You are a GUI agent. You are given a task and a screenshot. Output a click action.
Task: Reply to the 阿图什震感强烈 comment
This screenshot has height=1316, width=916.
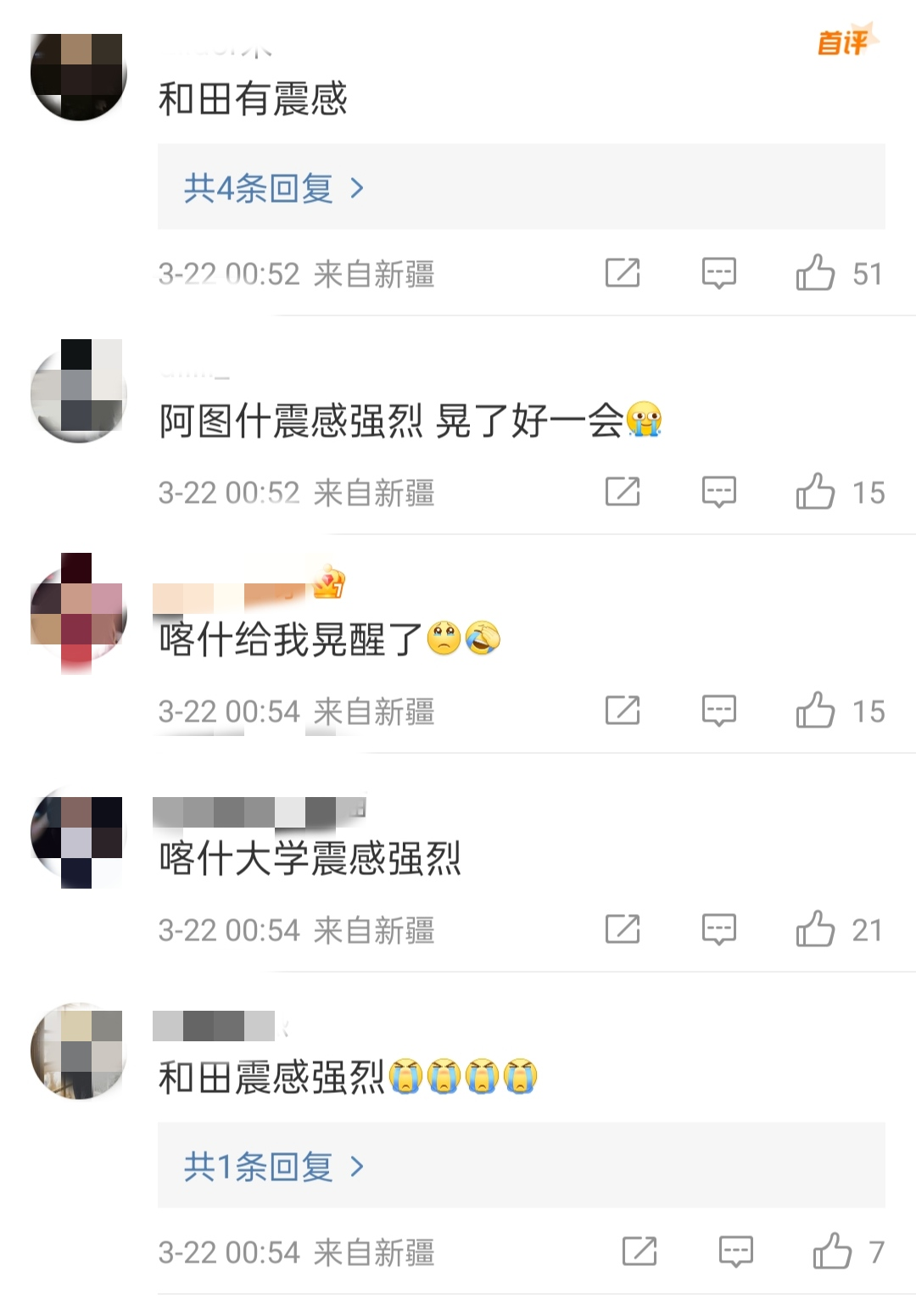point(718,492)
